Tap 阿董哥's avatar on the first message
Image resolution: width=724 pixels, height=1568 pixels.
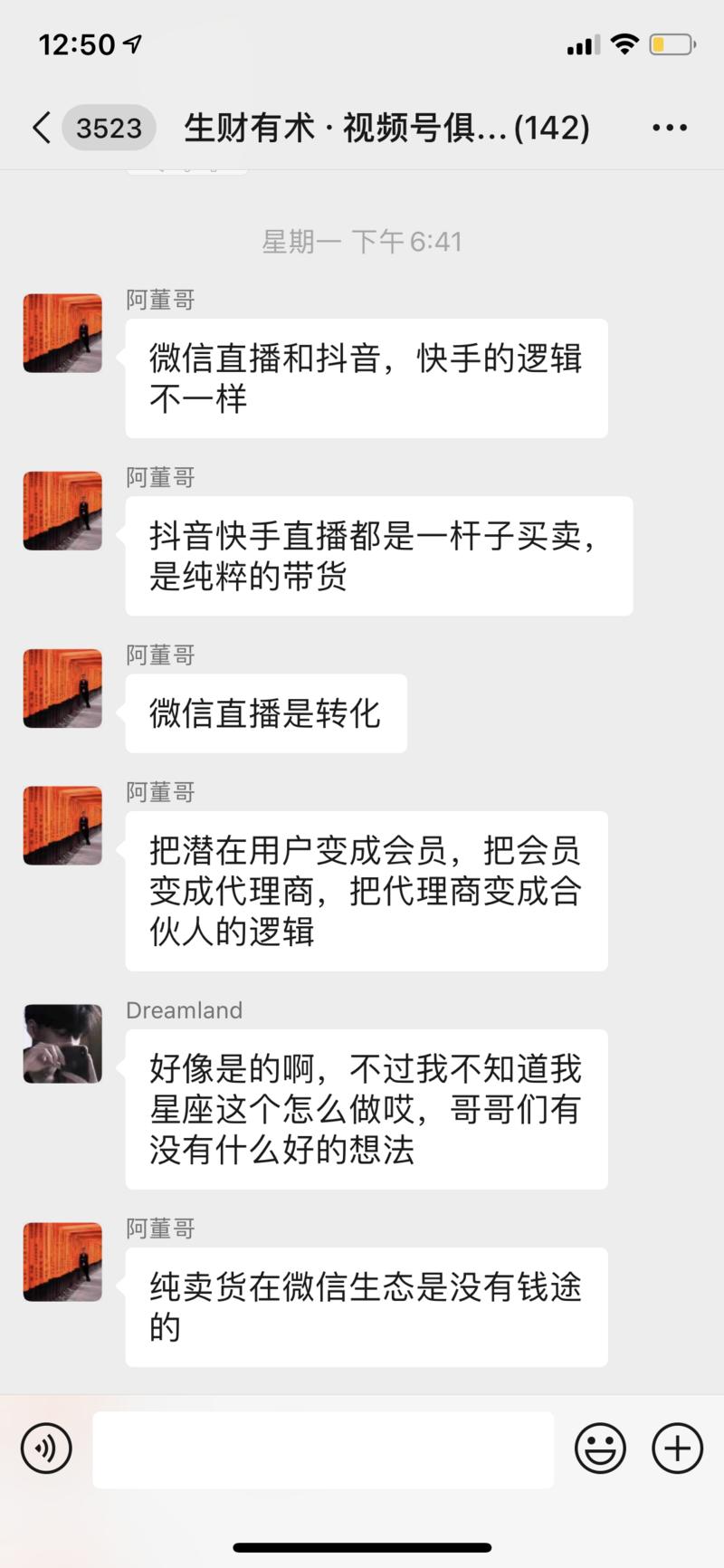(x=62, y=333)
